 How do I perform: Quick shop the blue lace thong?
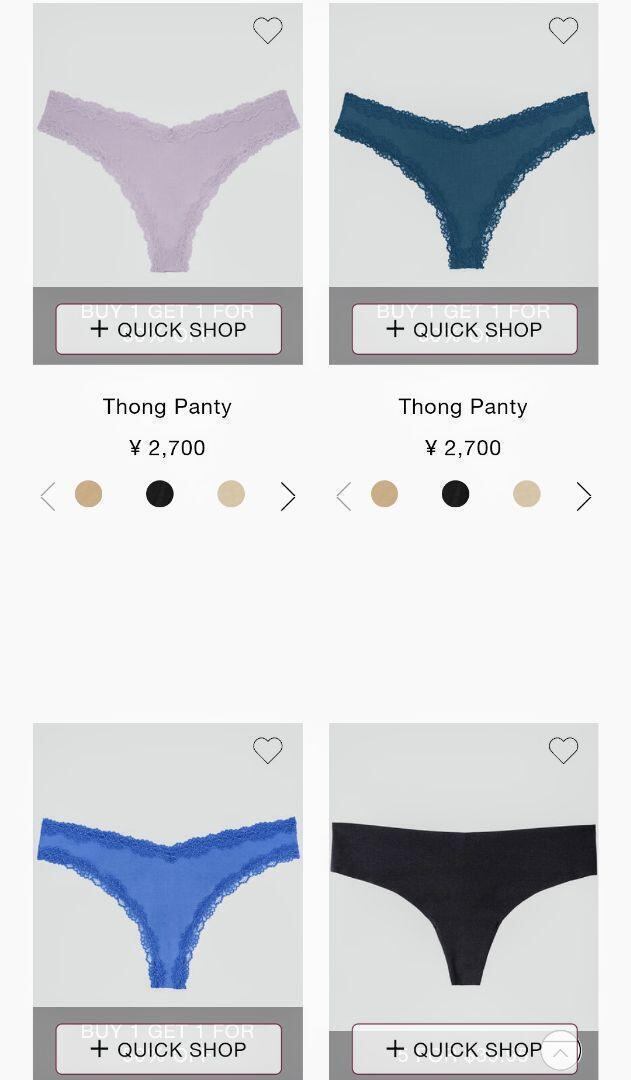pyautogui.click(x=168, y=1049)
